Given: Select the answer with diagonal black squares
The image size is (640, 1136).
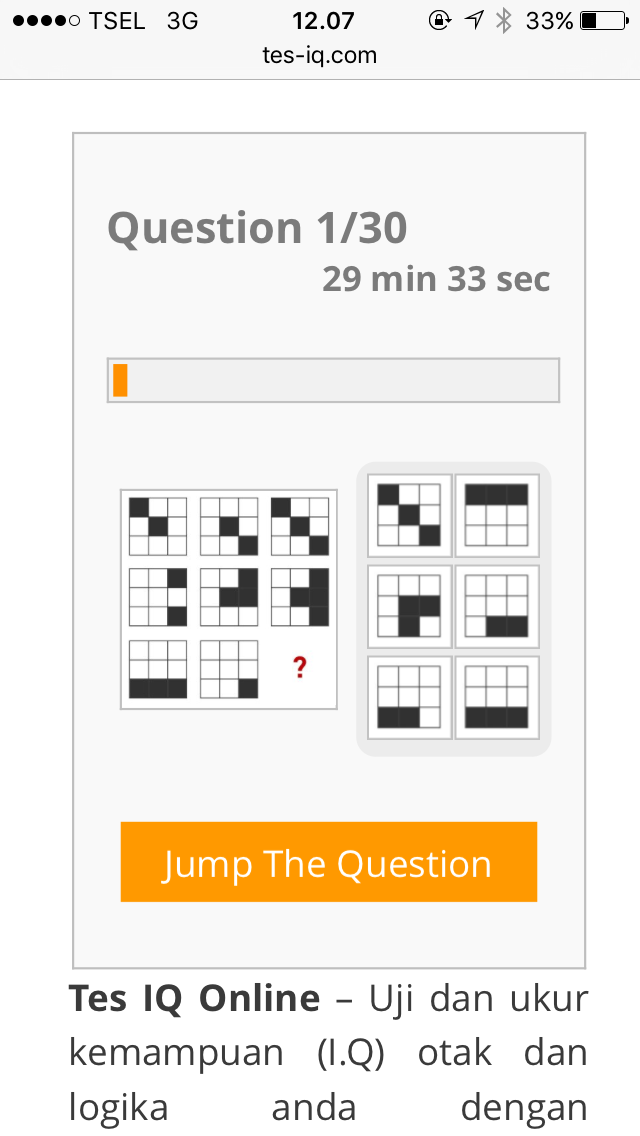Looking at the screenshot, I should click(x=410, y=515).
